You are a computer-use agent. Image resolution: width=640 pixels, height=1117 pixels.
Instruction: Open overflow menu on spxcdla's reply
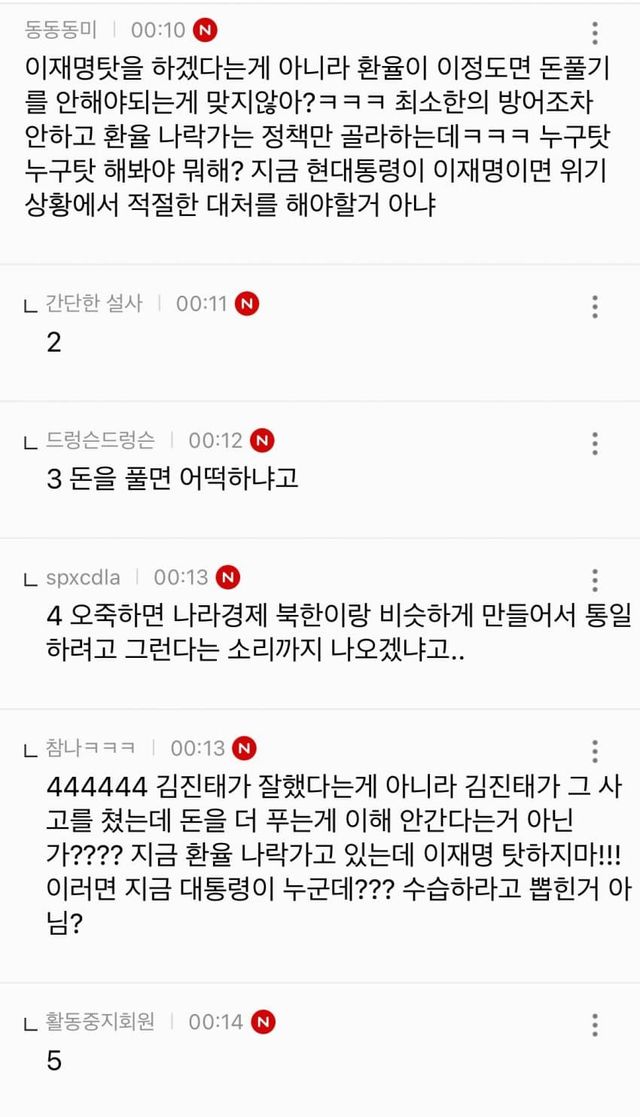595,580
